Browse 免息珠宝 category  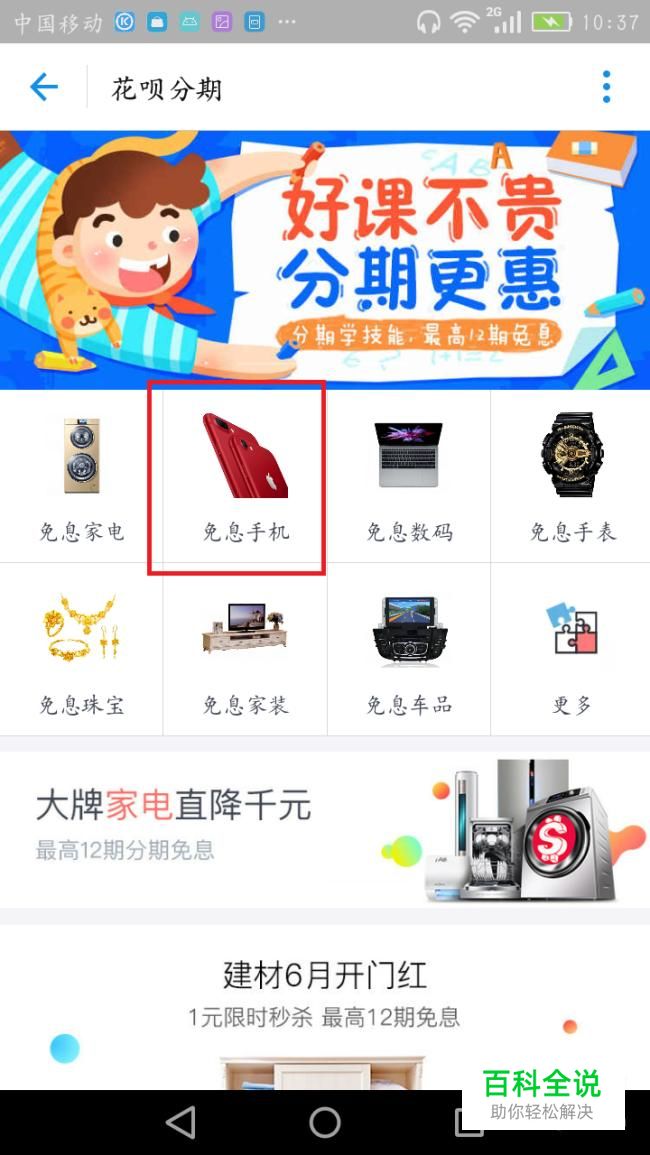tap(81, 649)
